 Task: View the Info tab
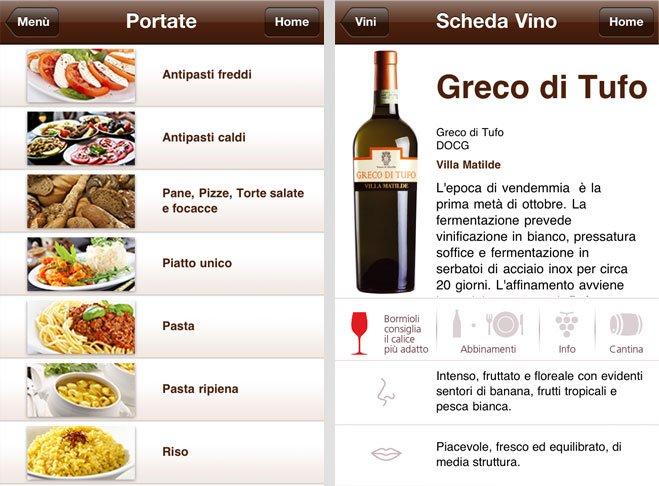[567, 332]
